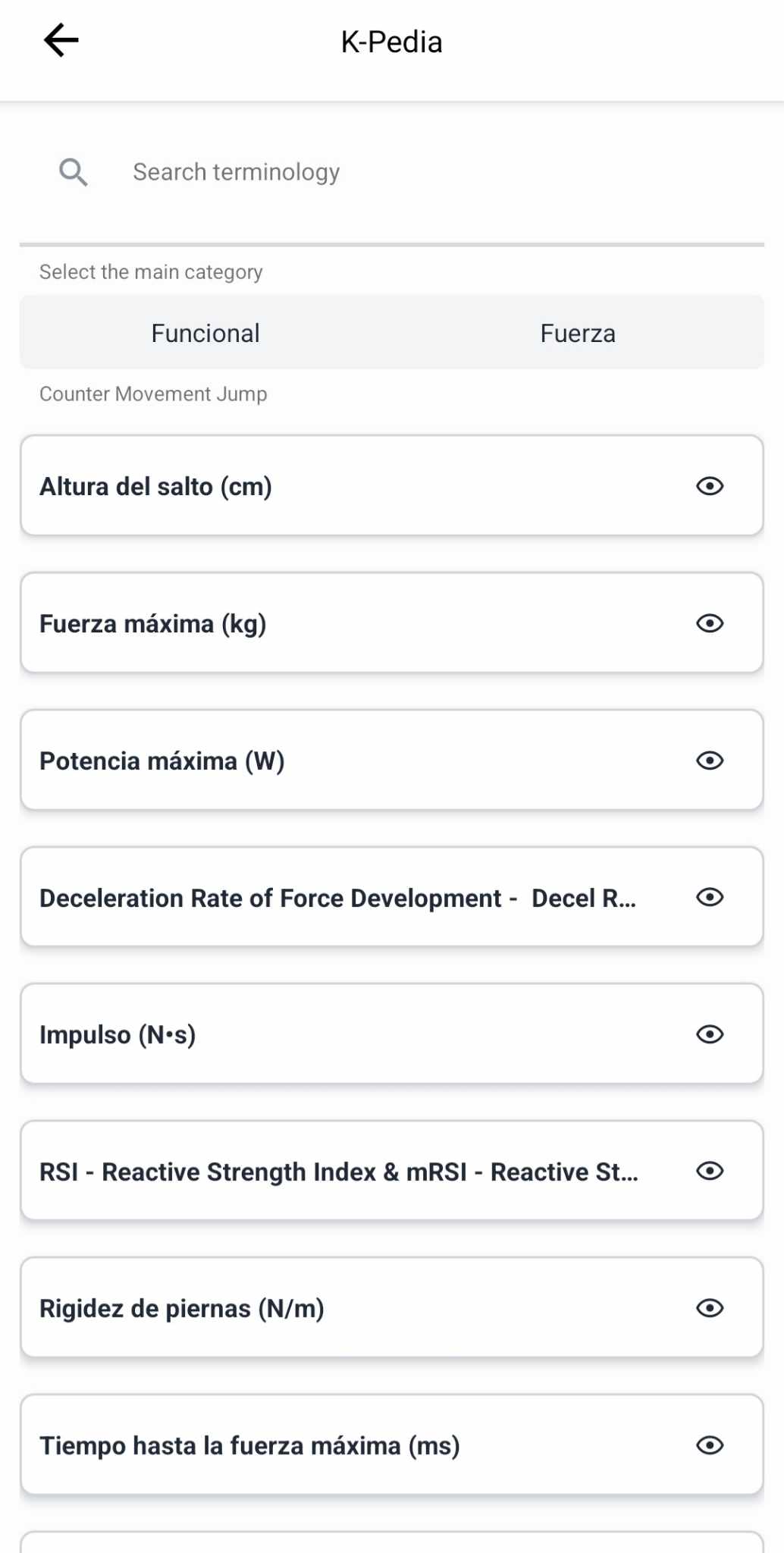784x1553 pixels.
Task: Toggle visibility of RSI - Reactive Strength Index entry
Action: click(x=710, y=1171)
